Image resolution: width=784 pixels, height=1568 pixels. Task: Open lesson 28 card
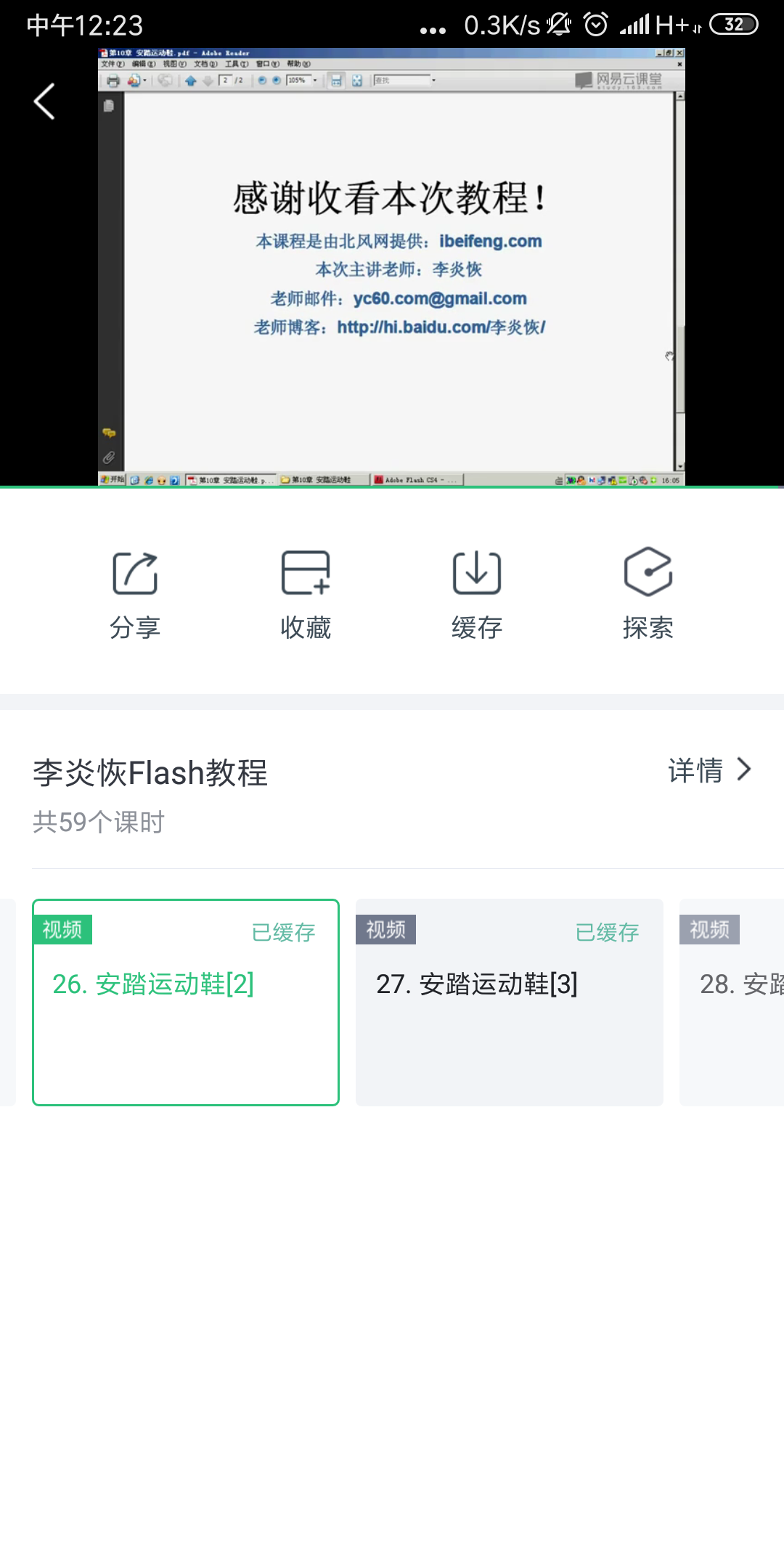[733, 1002]
